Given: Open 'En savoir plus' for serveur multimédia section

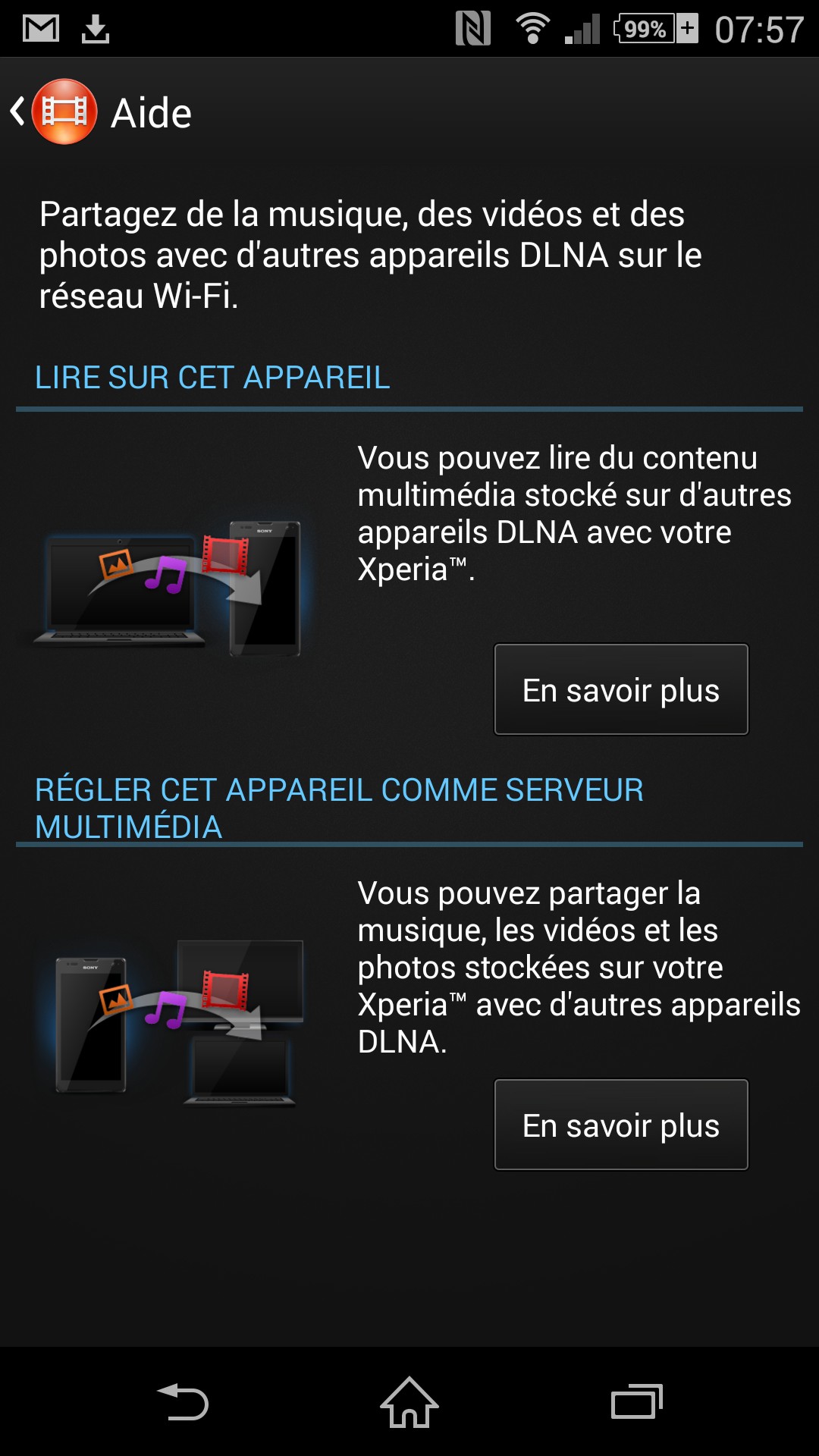Looking at the screenshot, I should point(620,1125).
